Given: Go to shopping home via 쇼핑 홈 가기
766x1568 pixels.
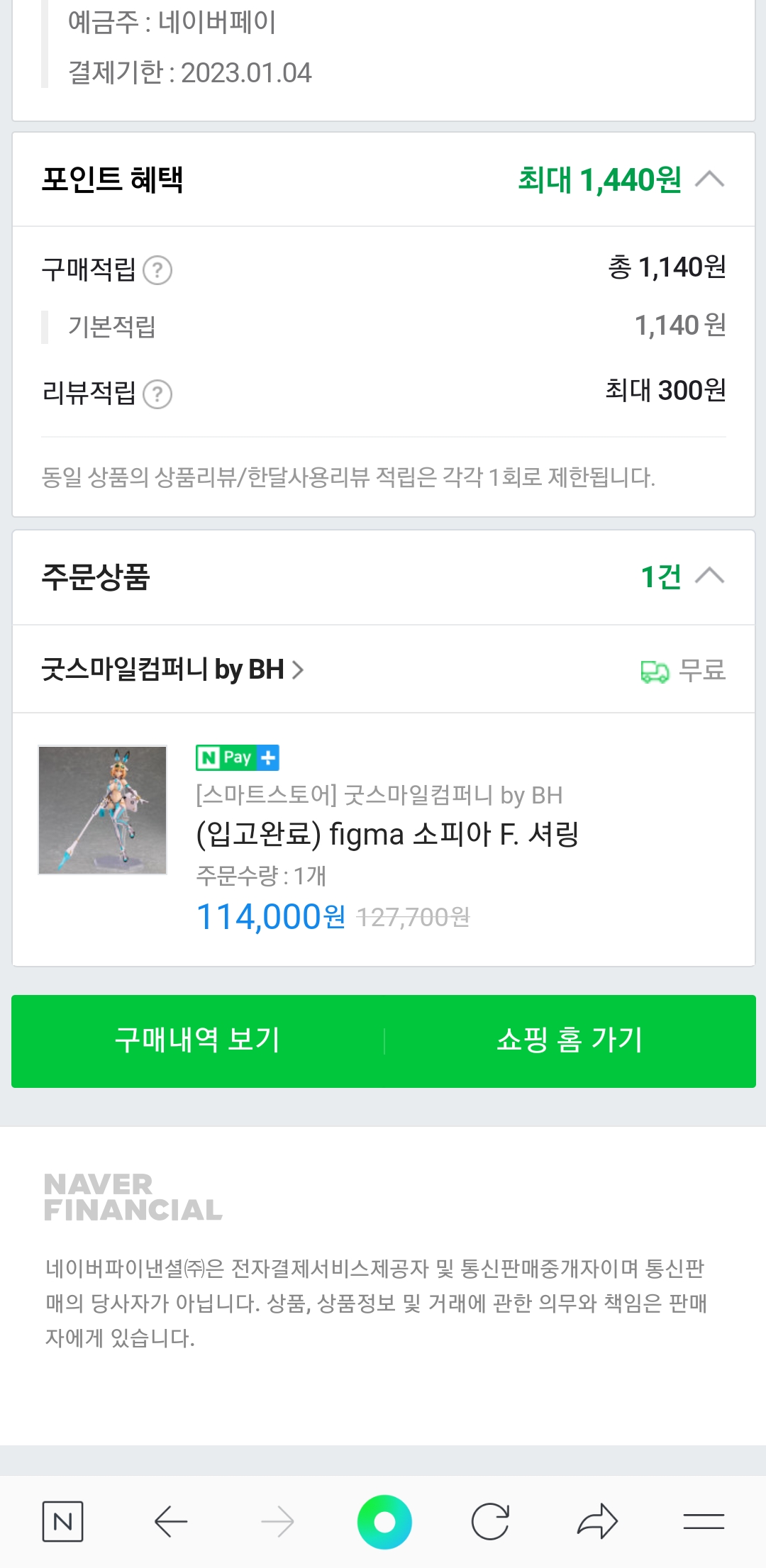Looking at the screenshot, I should (x=570, y=1040).
